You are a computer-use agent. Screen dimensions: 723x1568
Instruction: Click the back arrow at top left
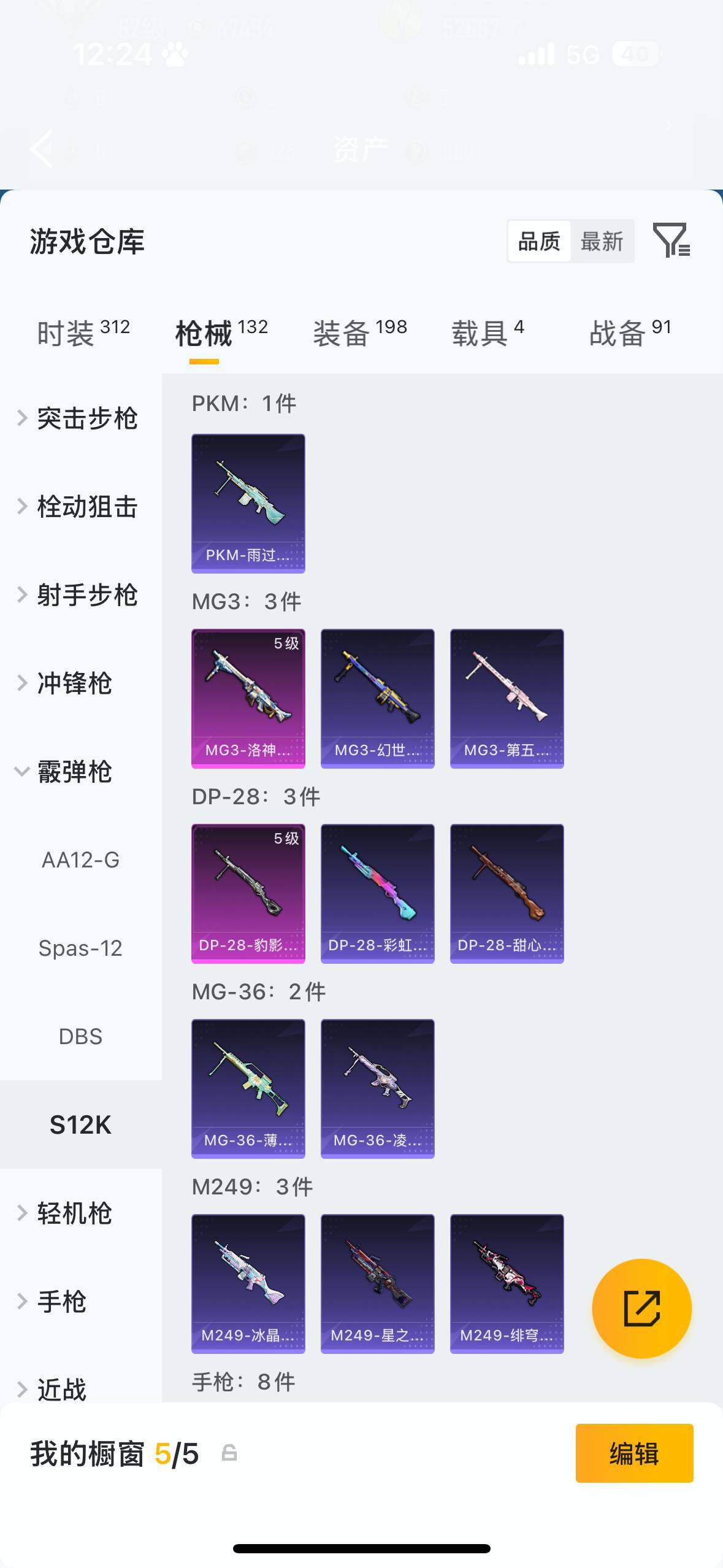[40, 149]
